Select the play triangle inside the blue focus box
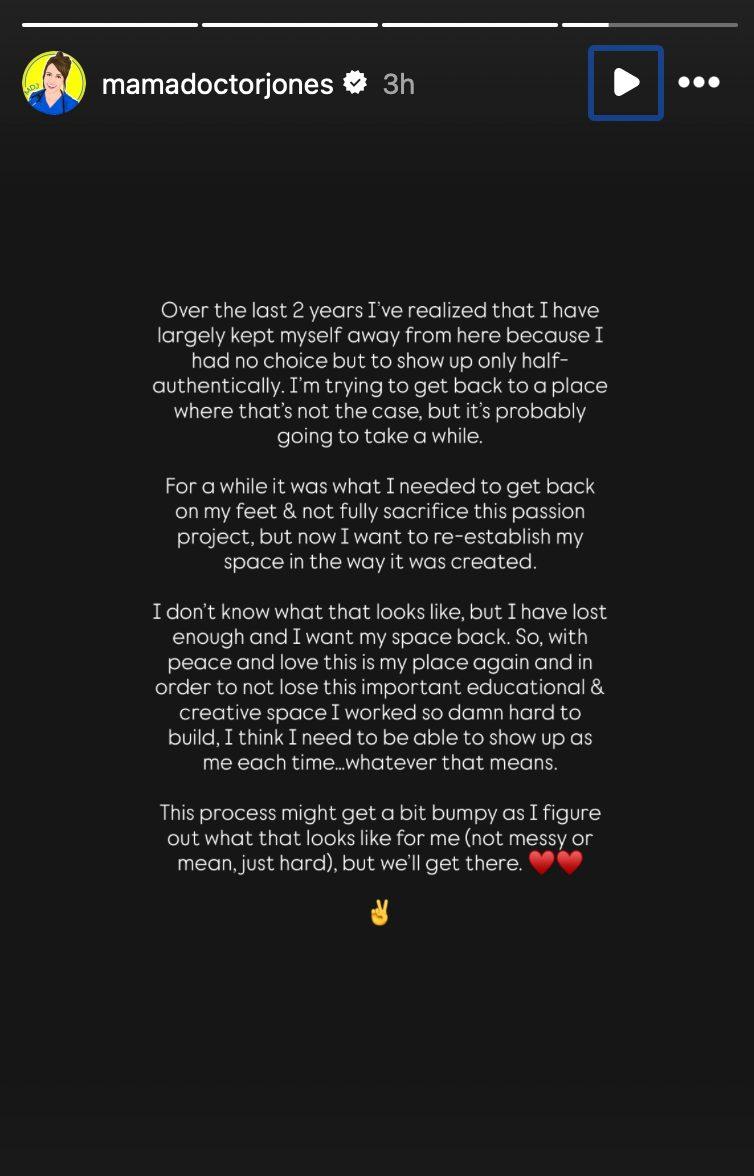This screenshot has width=754, height=1176. (625, 83)
